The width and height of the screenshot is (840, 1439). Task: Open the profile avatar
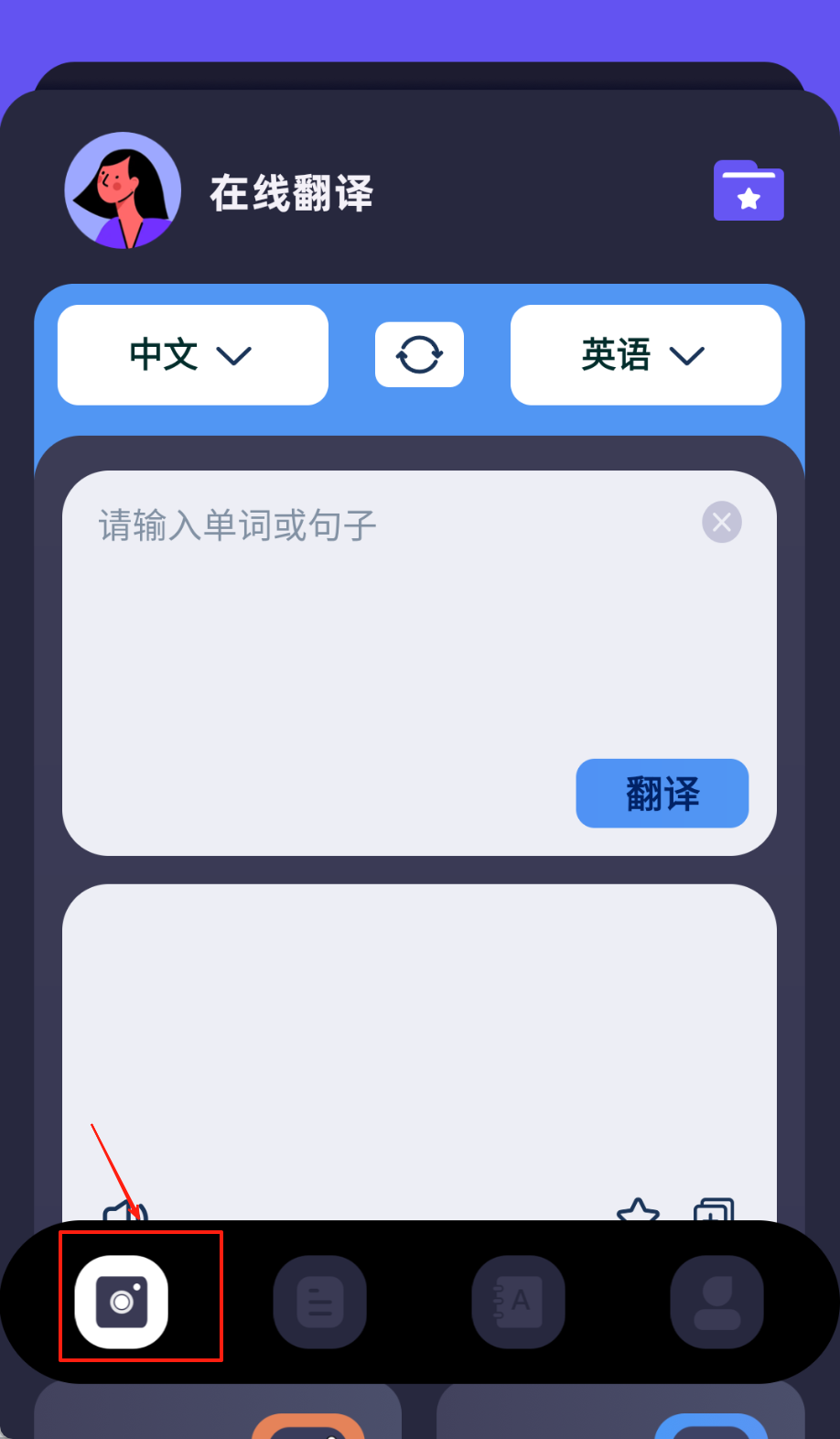[x=123, y=191]
